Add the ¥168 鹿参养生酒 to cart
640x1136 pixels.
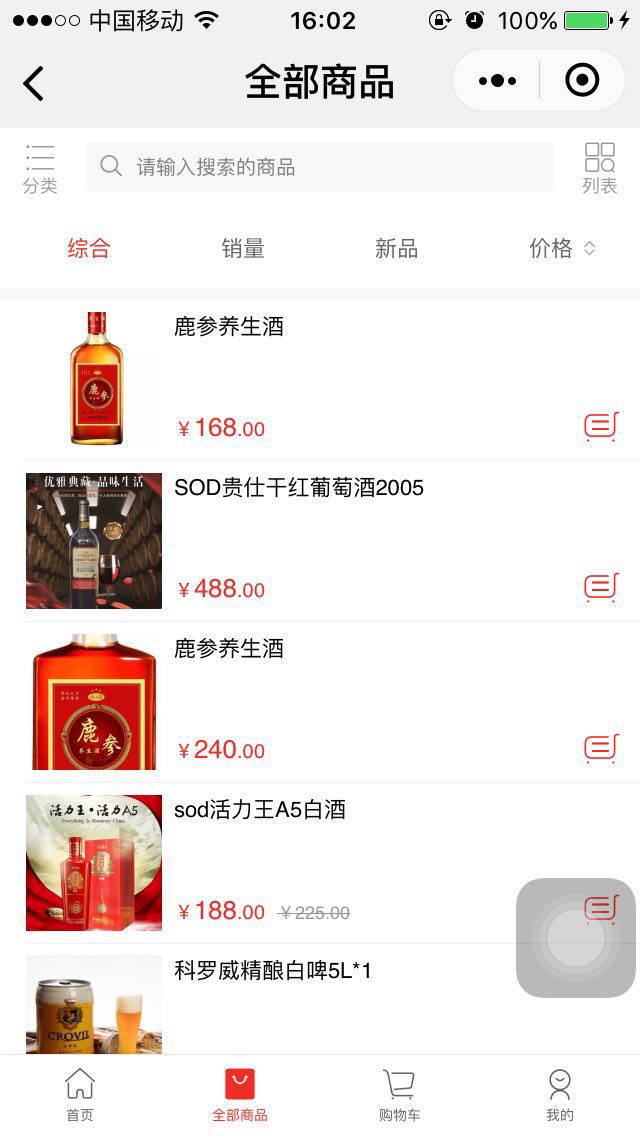pyautogui.click(x=601, y=426)
